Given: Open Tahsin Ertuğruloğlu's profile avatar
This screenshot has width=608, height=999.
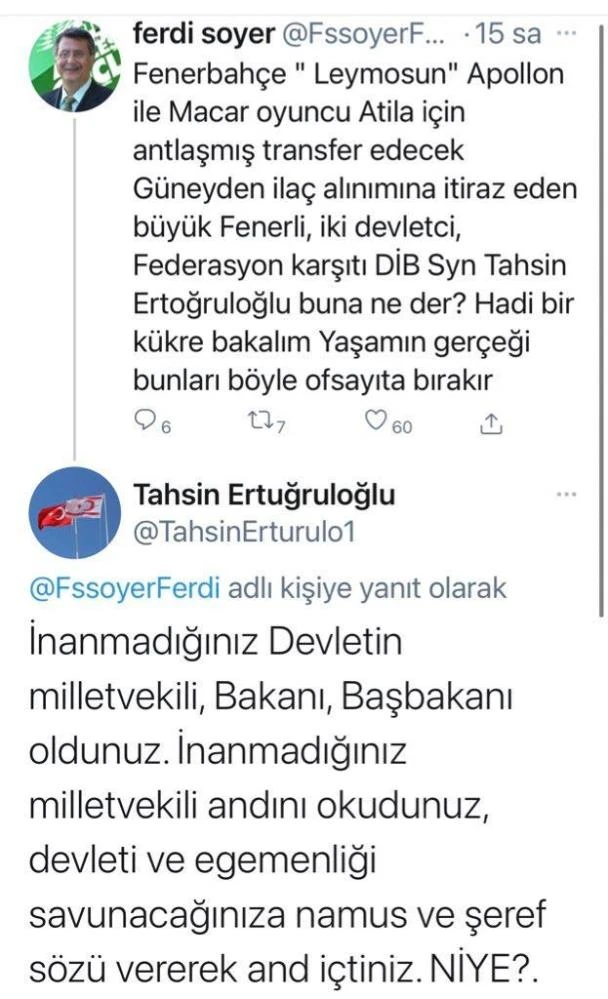Looking at the screenshot, I should coord(76,511).
